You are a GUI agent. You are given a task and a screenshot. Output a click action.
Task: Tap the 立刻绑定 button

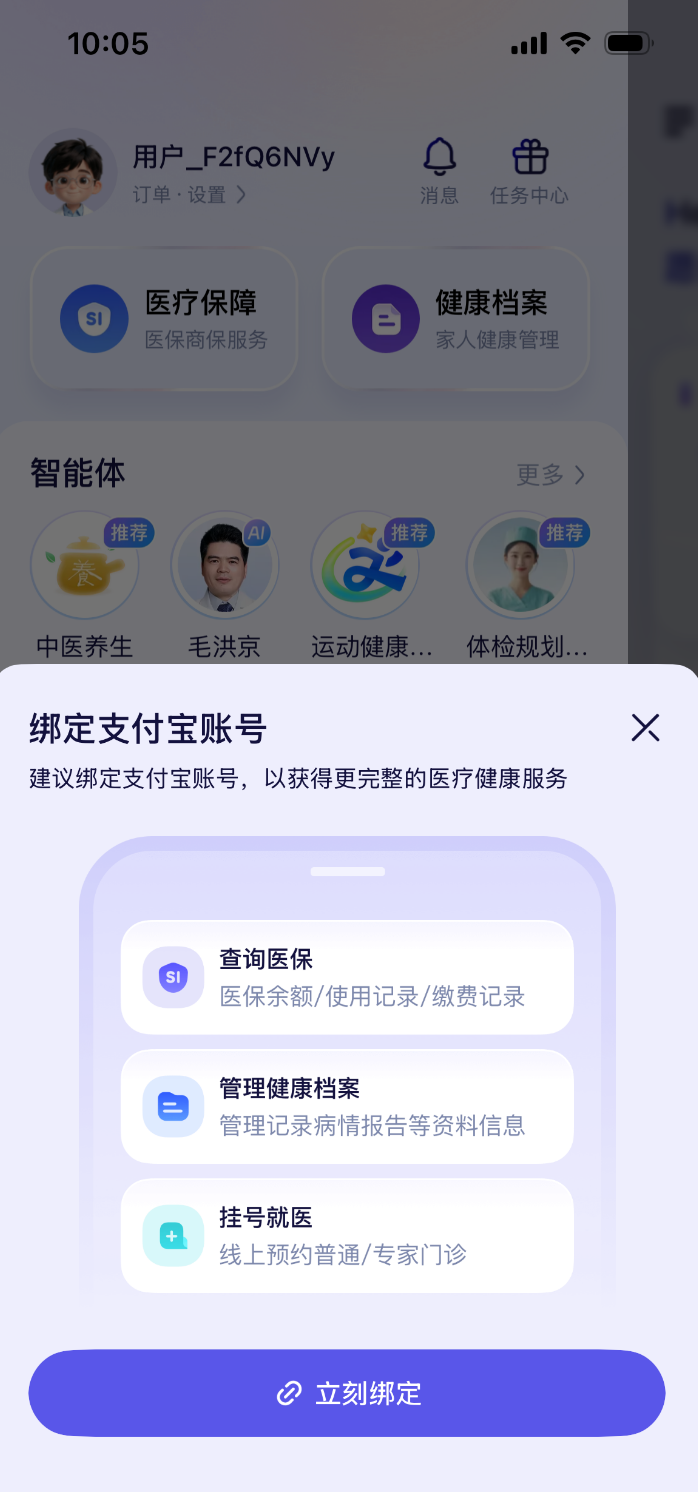click(347, 1393)
